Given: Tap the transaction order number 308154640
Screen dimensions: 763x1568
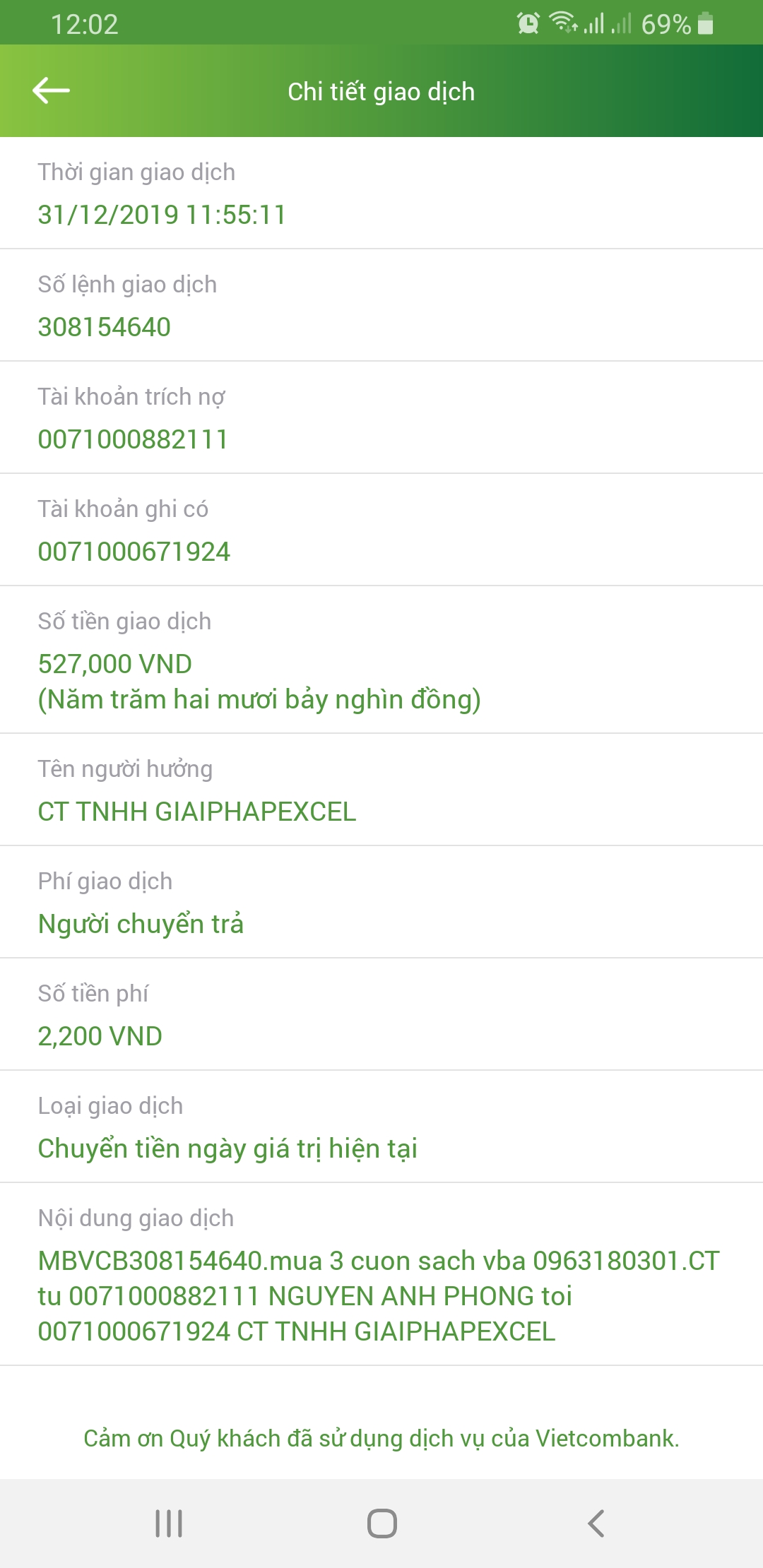Looking at the screenshot, I should [104, 326].
